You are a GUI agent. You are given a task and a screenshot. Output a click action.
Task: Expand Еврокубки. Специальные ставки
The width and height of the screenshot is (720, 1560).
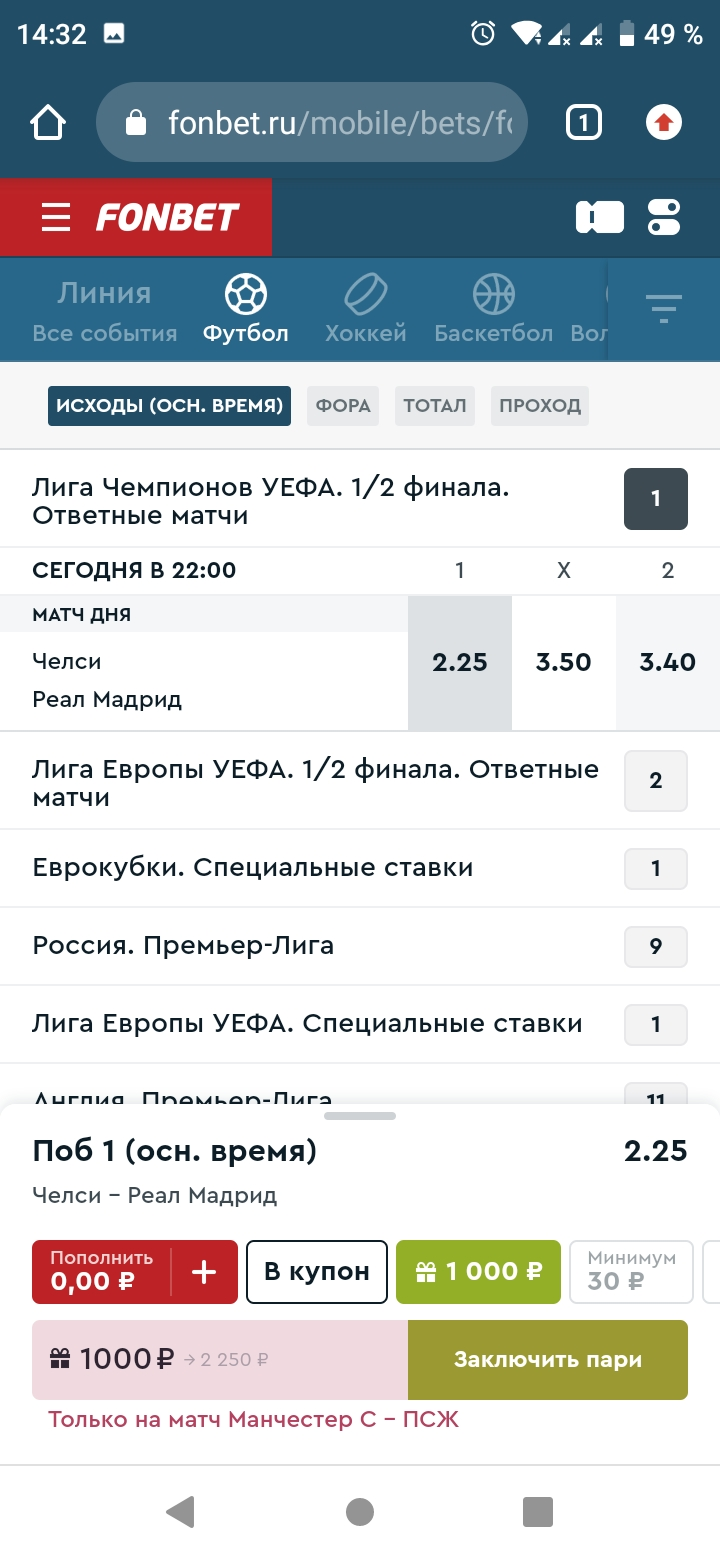360,868
